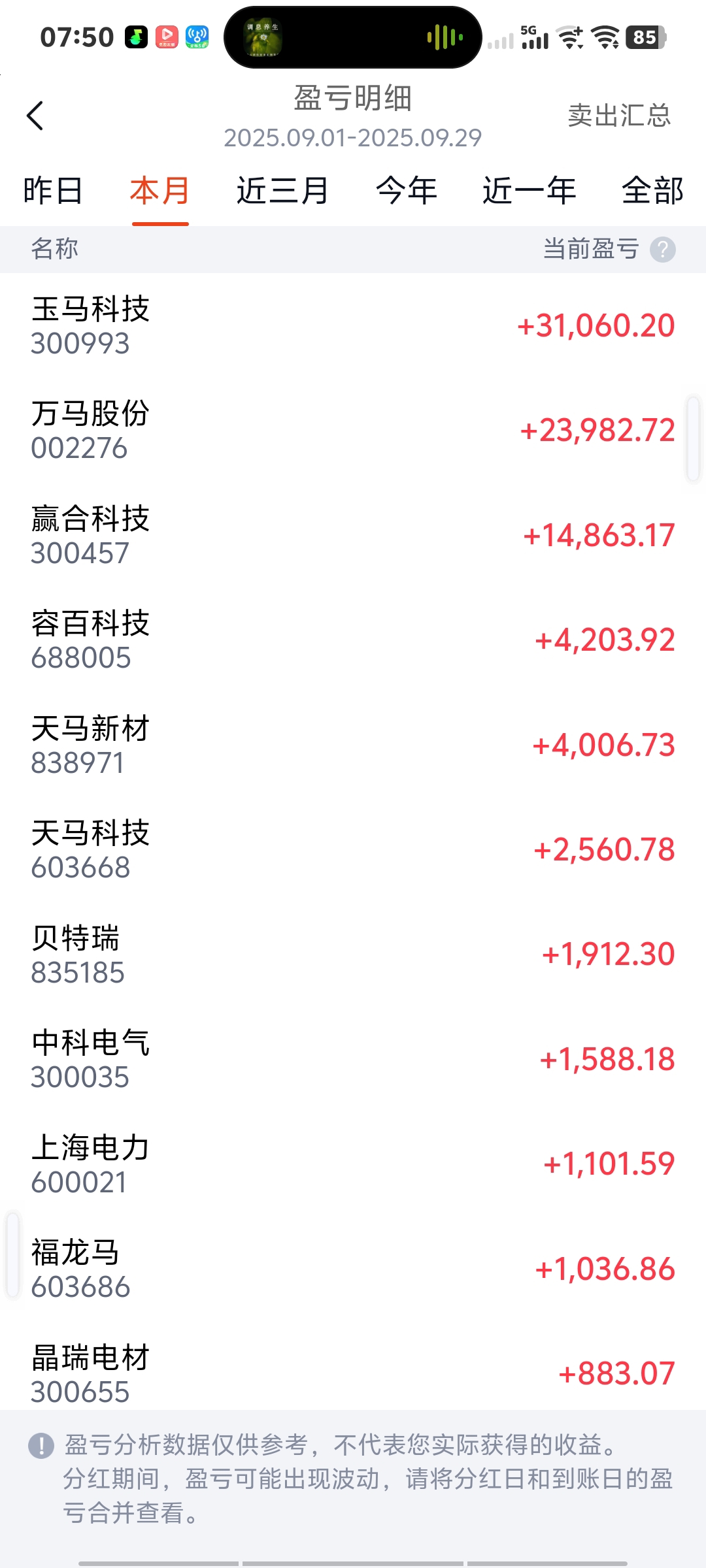This screenshot has height=1568, width=706.
Task: View 赢合科技 300457 details
Action: [x=353, y=535]
